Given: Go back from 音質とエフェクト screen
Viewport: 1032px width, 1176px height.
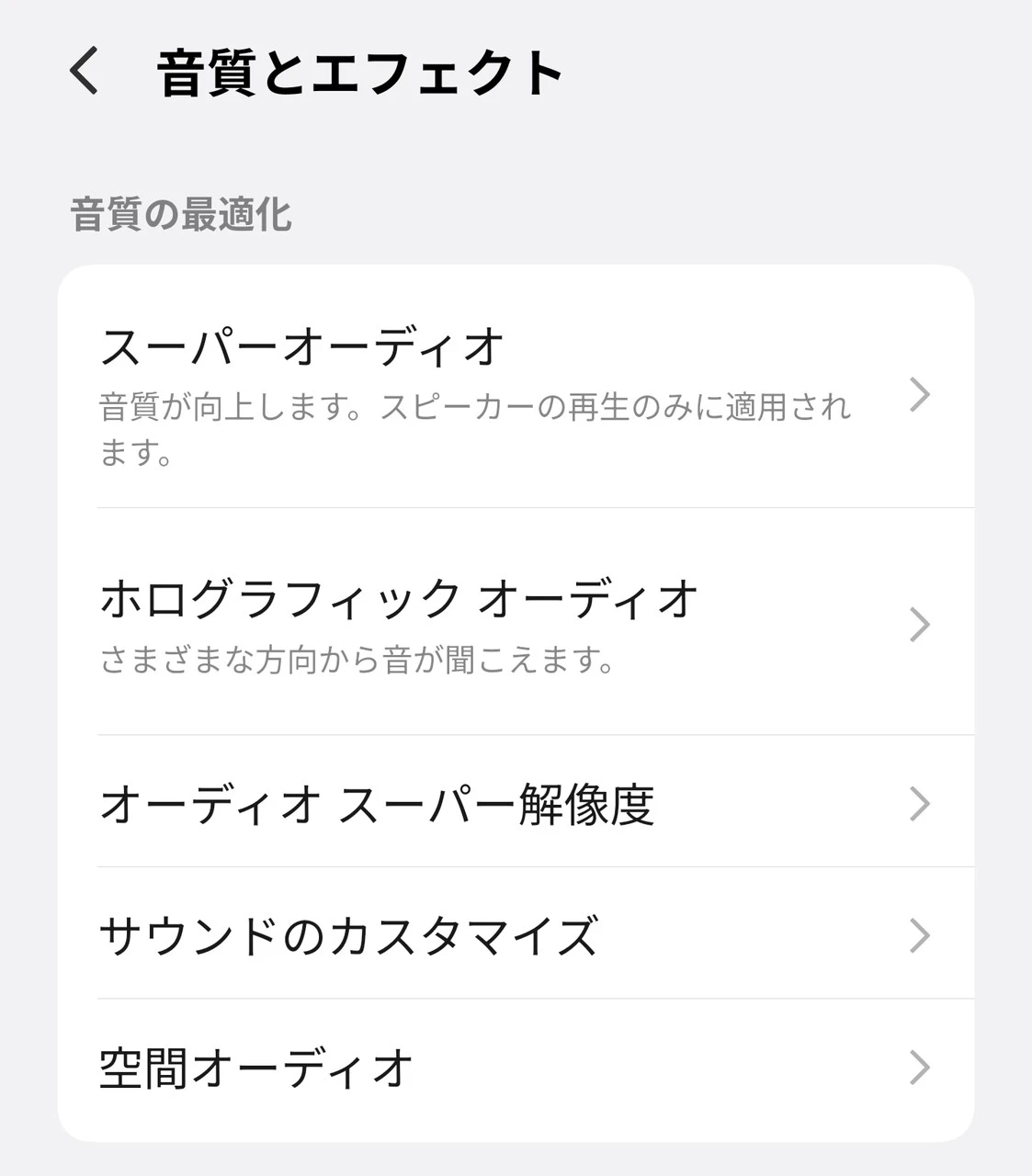Looking at the screenshot, I should tap(85, 72).
